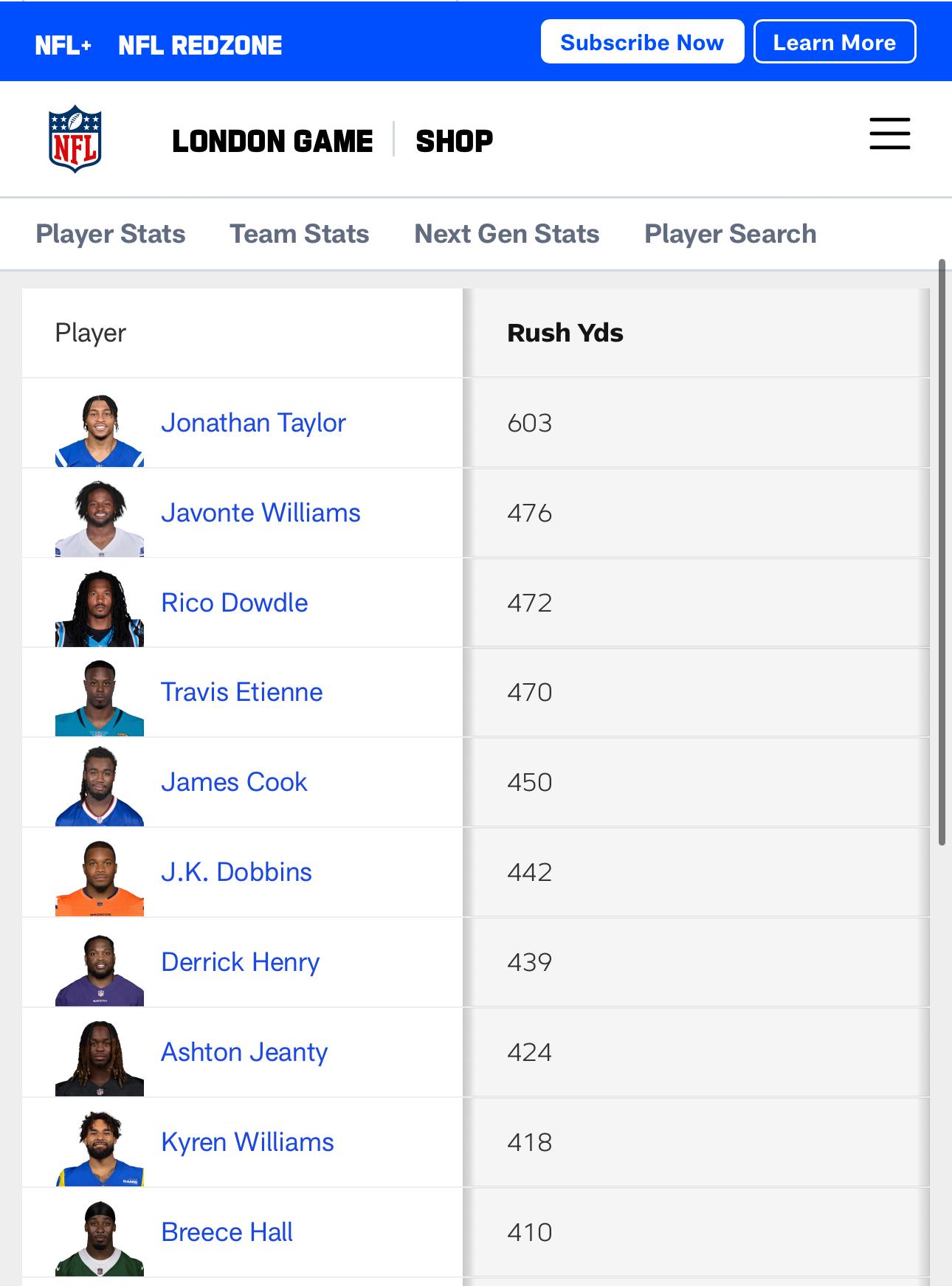This screenshot has height=1286, width=952.
Task: Open the London Game link
Action: point(272,141)
